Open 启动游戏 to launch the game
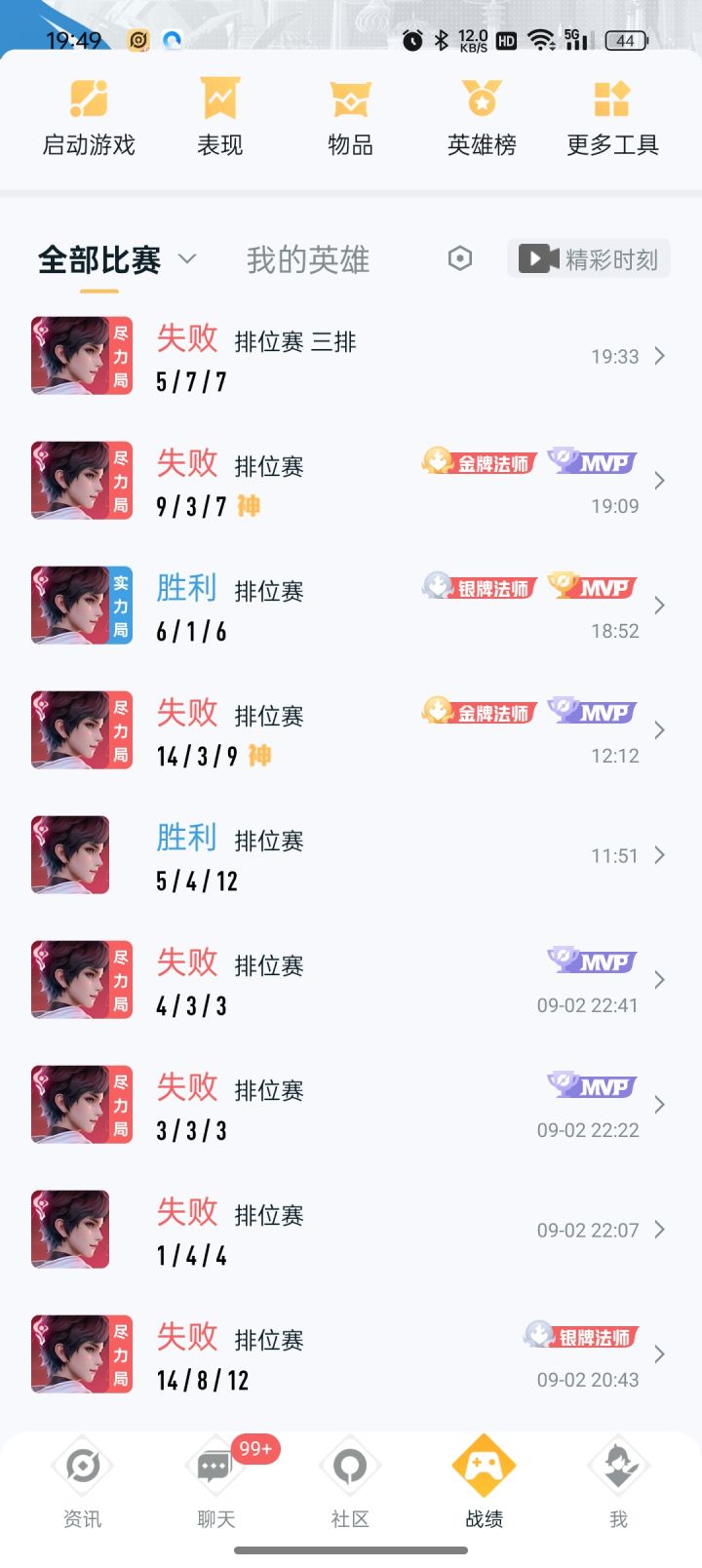Screen dimensions: 702x1568 [x=90, y=115]
